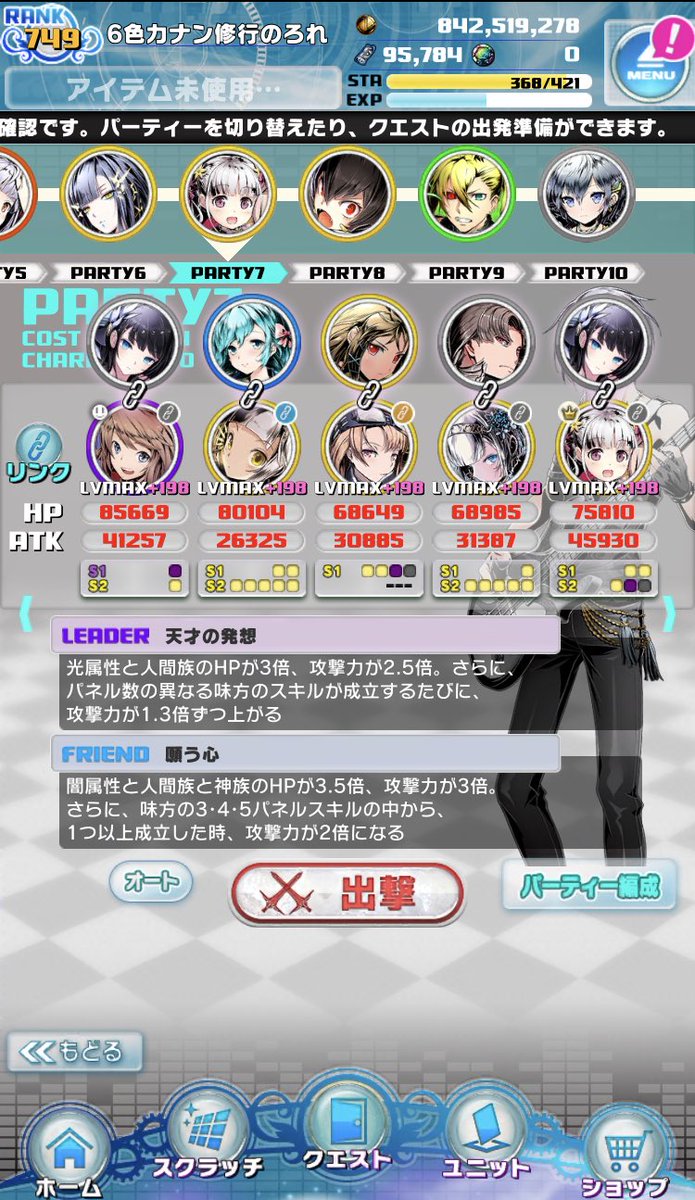Open the スクラッチ scratch tab

[208, 1135]
